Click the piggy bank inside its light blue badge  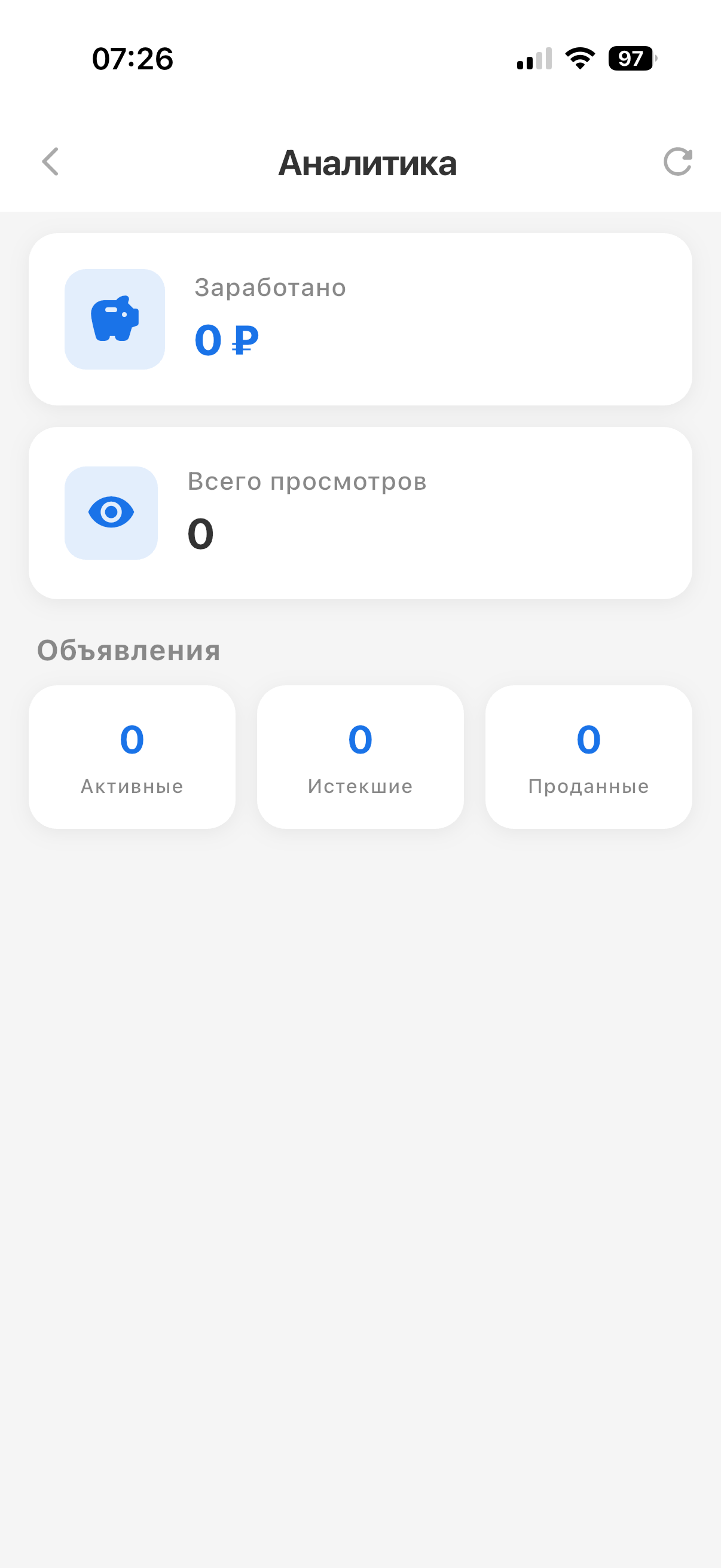[115, 318]
